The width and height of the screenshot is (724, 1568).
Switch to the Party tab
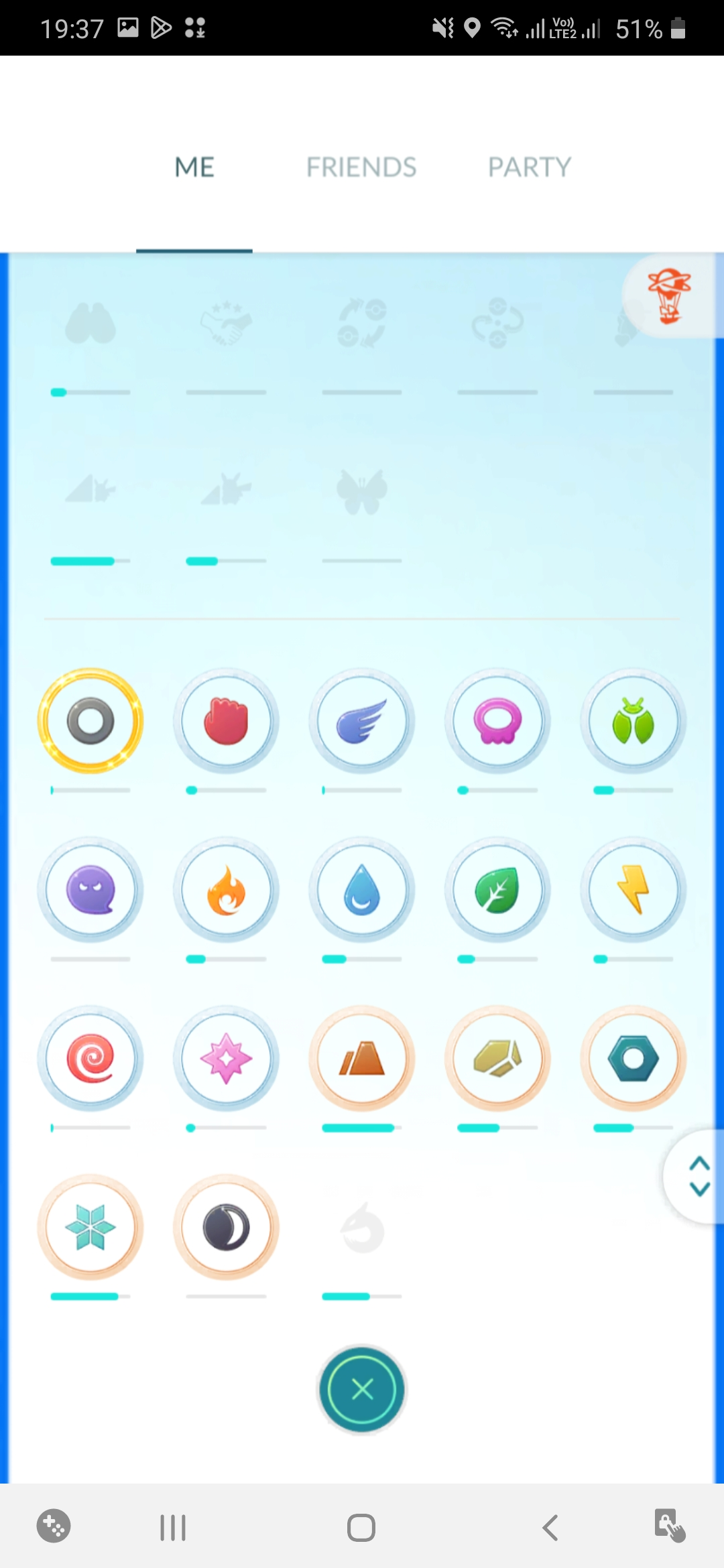point(529,167)
